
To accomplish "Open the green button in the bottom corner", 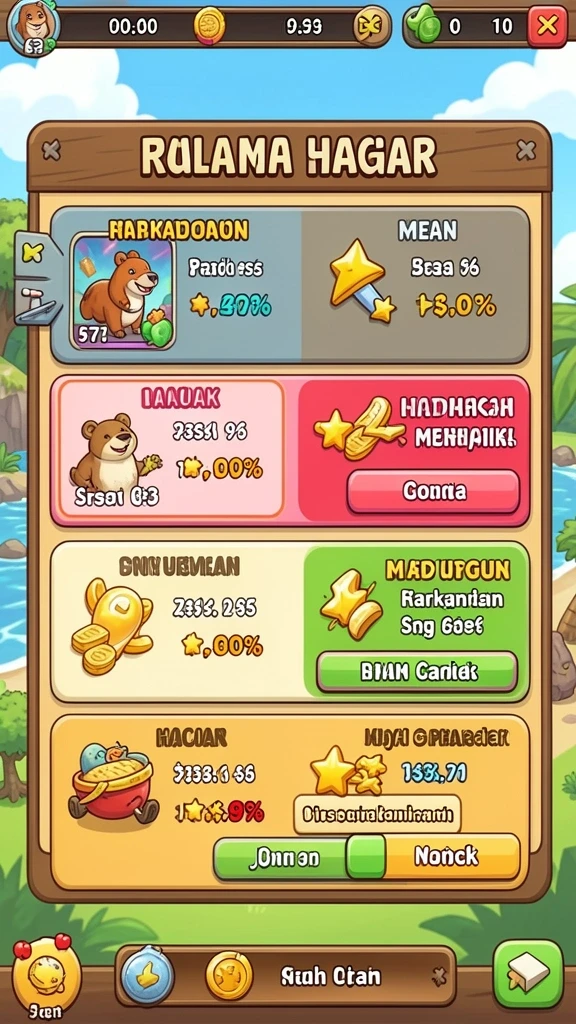I will 528,976.
